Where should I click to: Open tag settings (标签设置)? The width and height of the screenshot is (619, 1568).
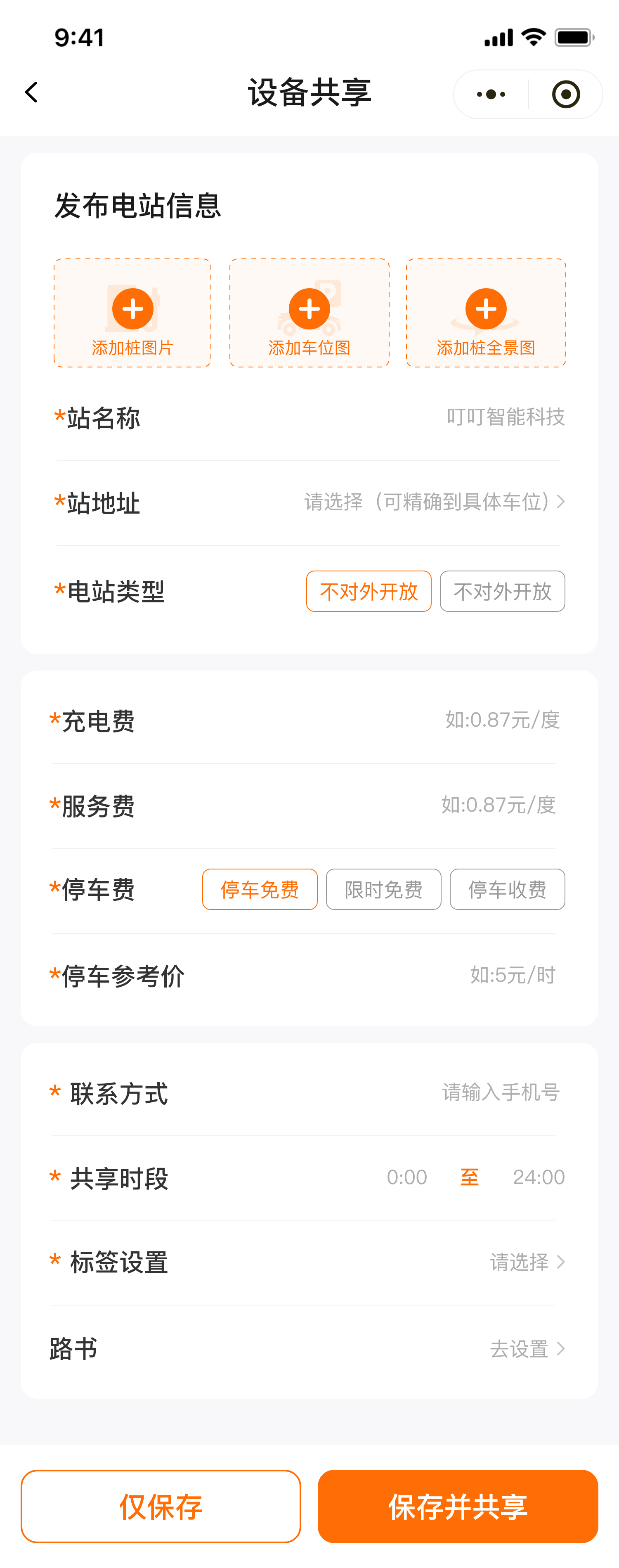click(x=527, y=1262)
